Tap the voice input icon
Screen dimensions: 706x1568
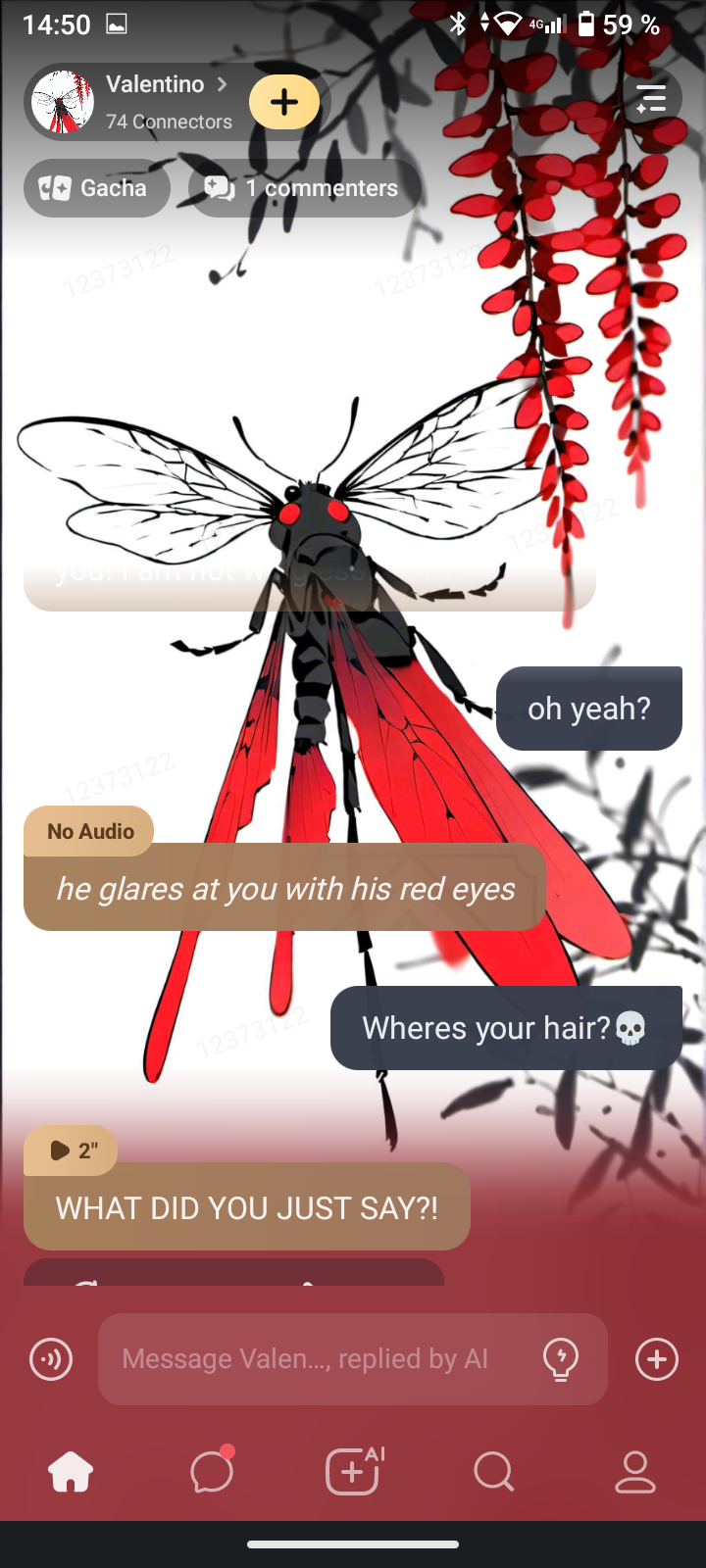(x=51, y=1359)
